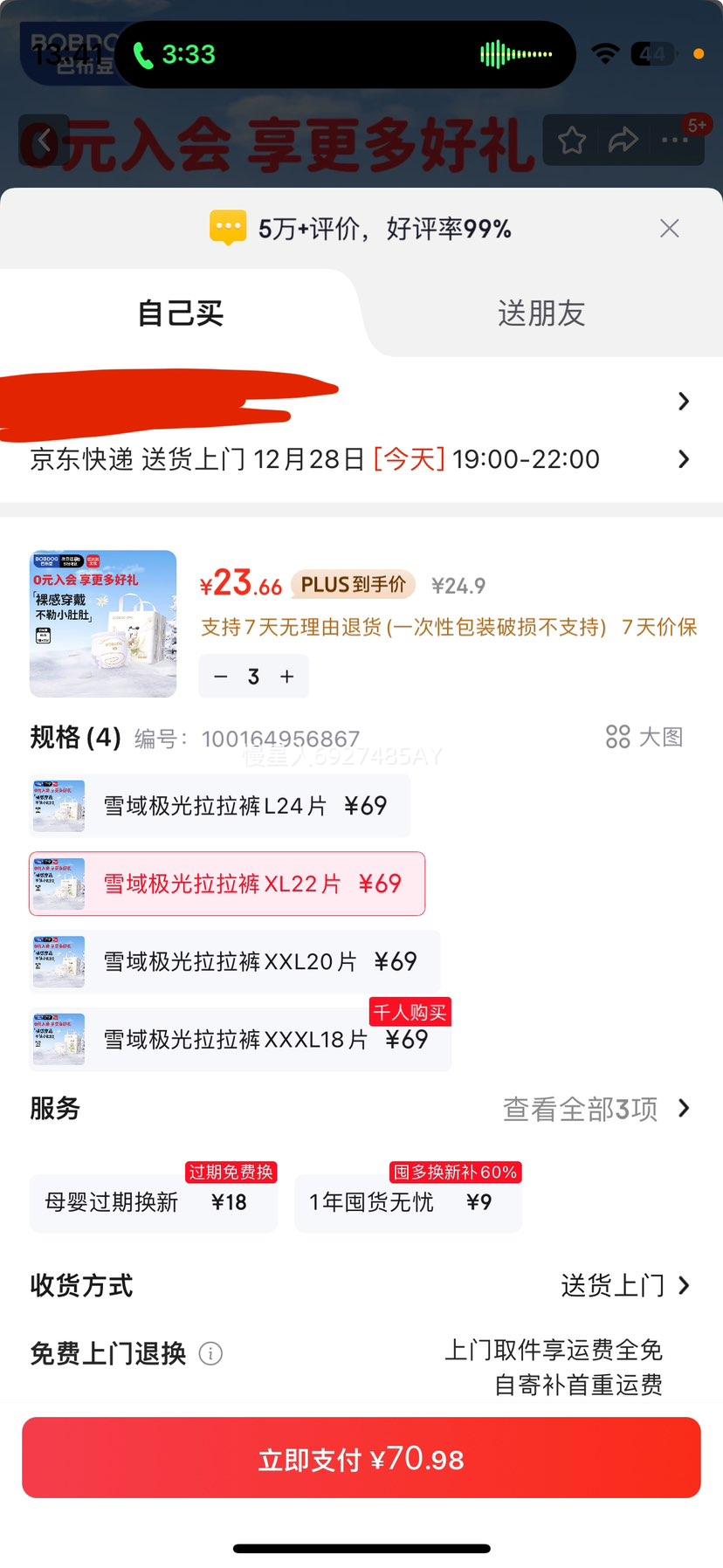Select the 雪域极光拉拉裤L24片 spec option
This screenshot has width=723, height=1568.
pos(218,805)
